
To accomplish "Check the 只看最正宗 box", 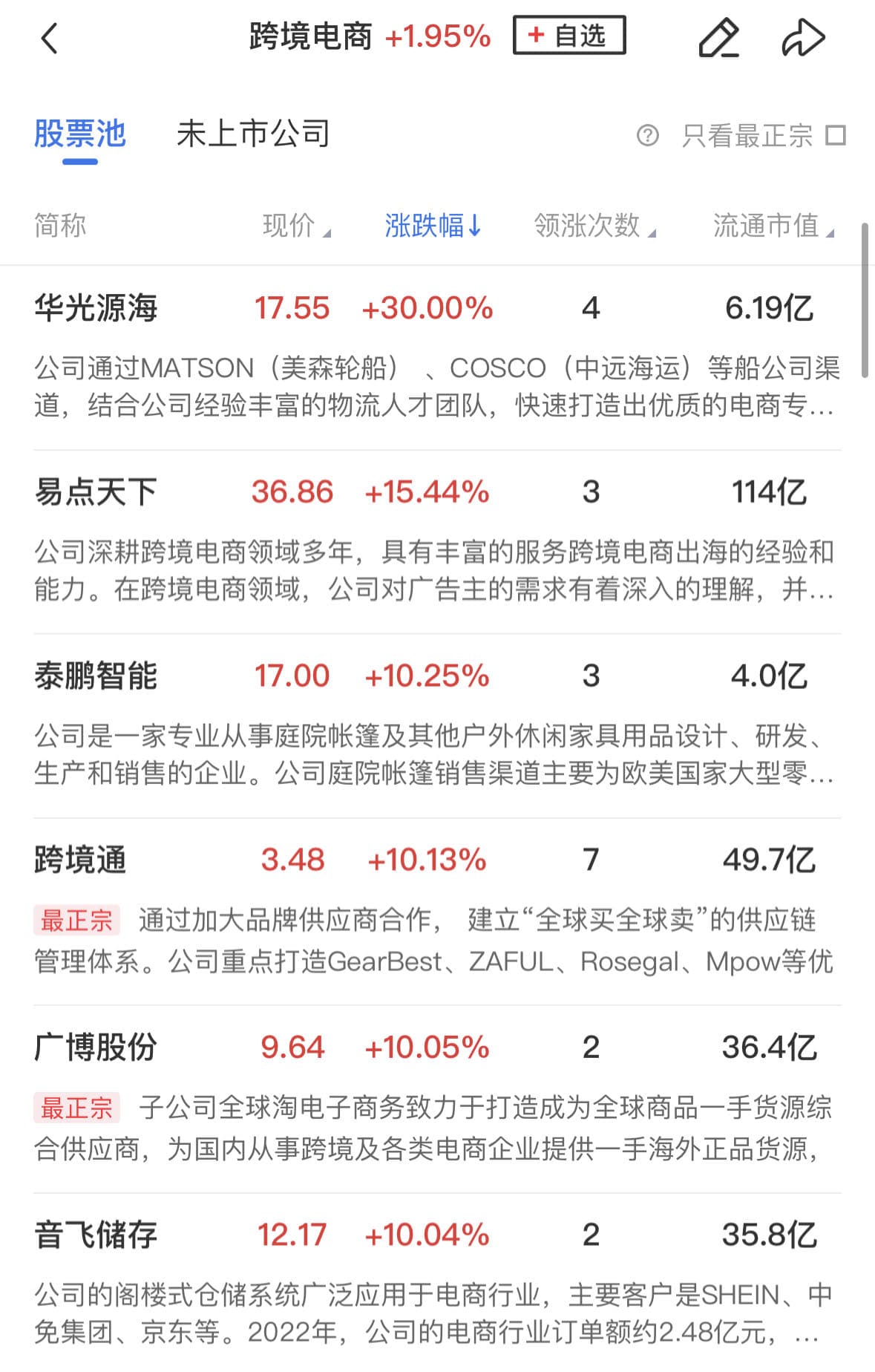I will 836,136.
